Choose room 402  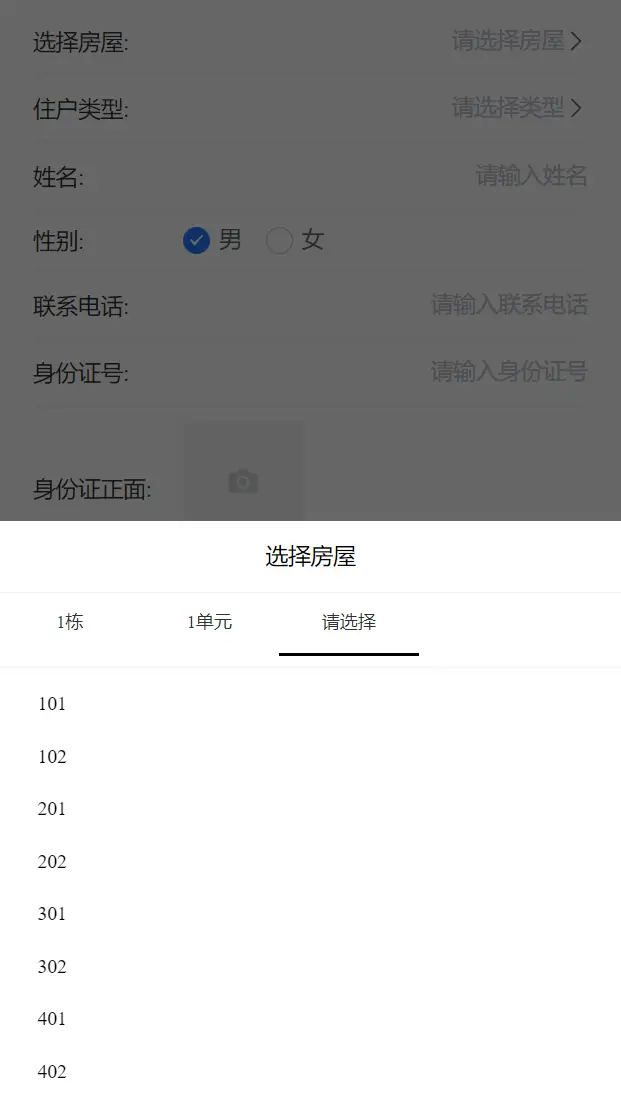[x=52, y=1072]
